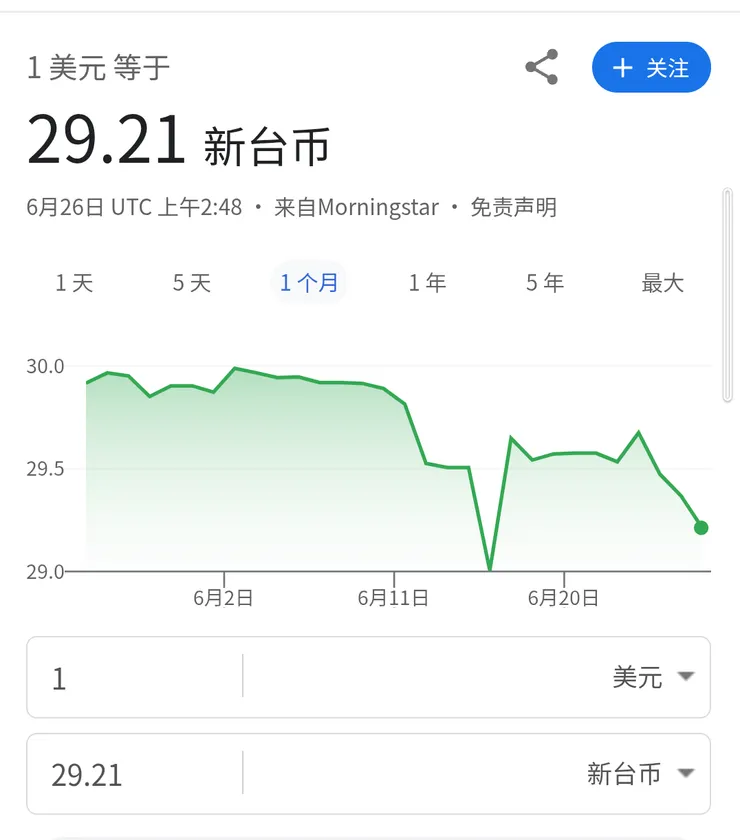Click the share icon
The image size is (740, 840).
click(541, 67)
